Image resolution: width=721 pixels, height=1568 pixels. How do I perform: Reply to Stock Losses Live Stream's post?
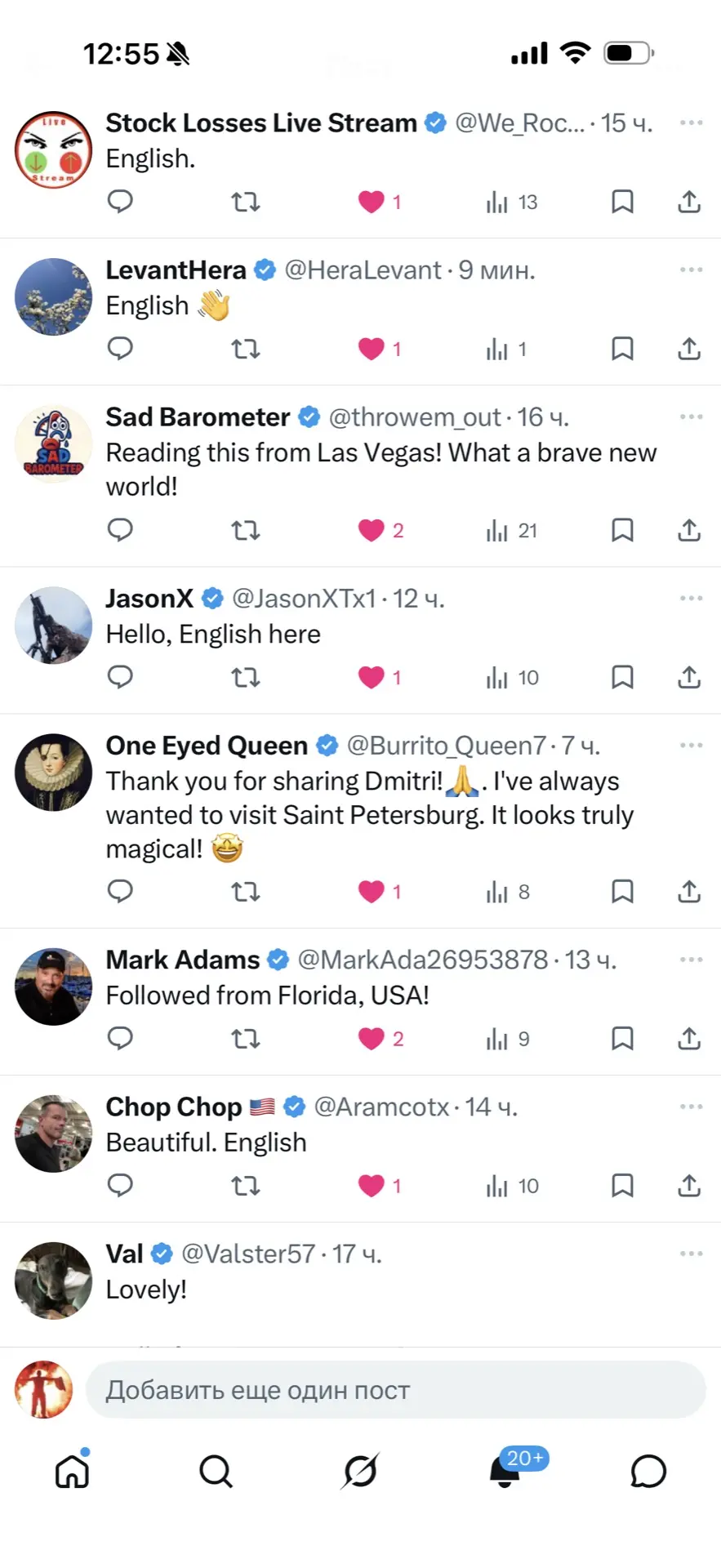pyautogui.click(x=120, y=201)
